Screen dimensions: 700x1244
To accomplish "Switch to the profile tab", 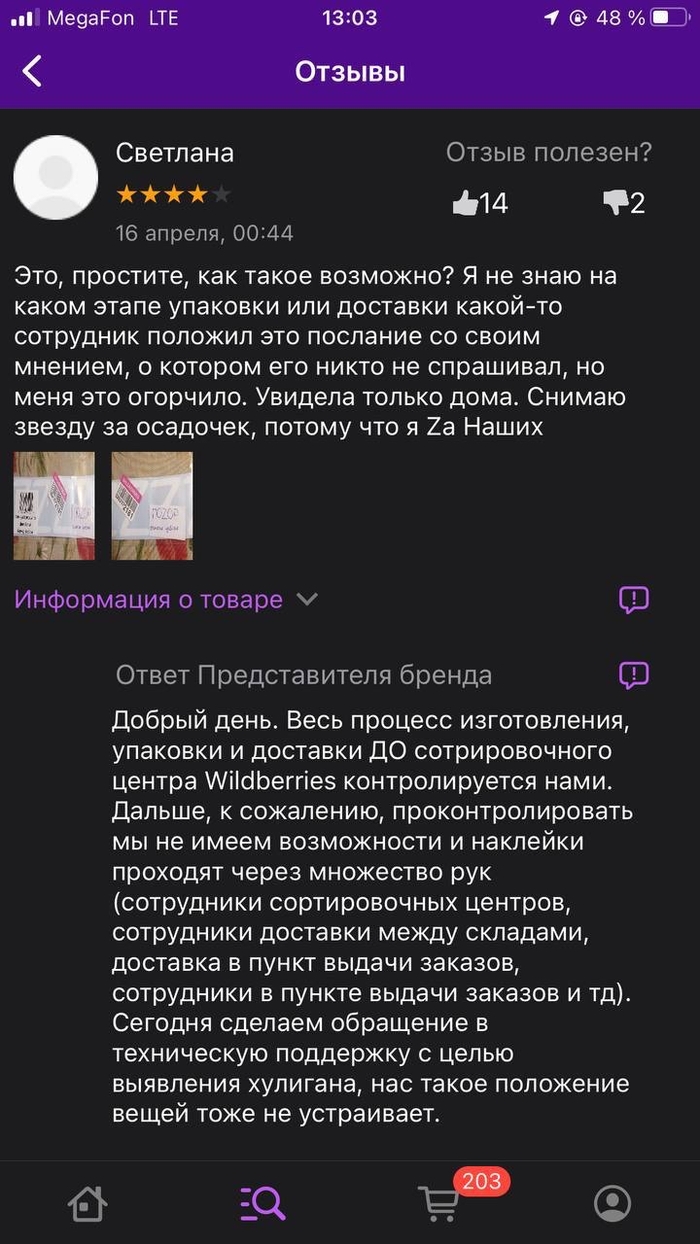I will tap(612, 1203).
